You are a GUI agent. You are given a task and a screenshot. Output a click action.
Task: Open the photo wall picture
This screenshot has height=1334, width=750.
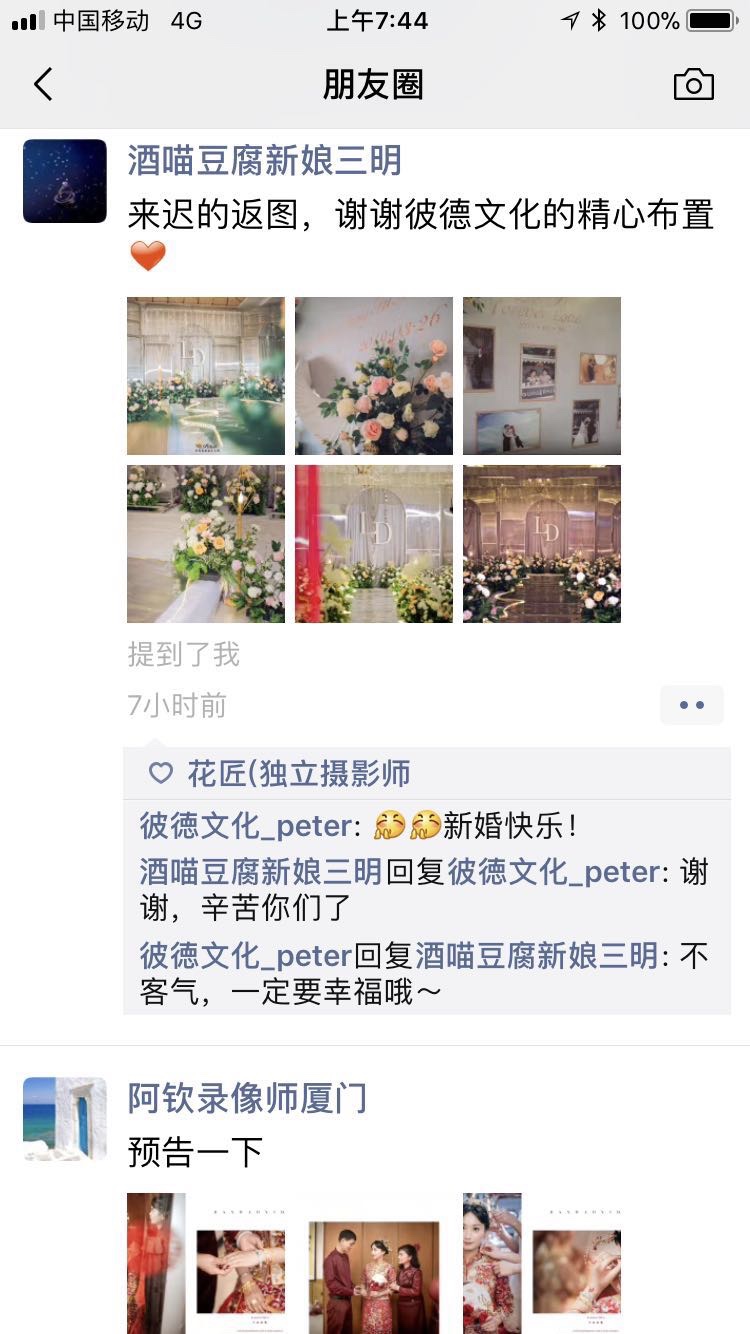[542, 376]
